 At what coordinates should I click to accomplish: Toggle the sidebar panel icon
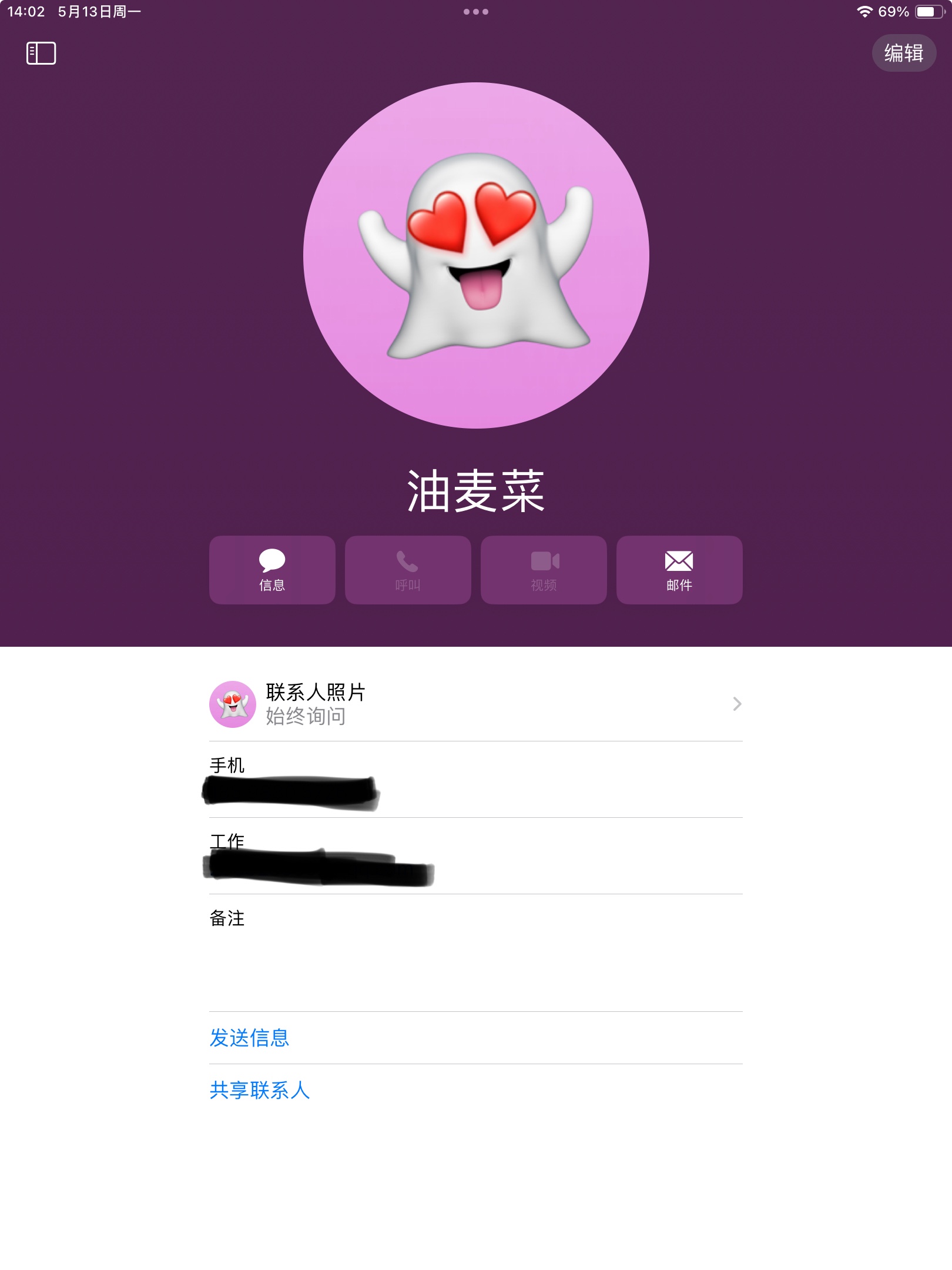click(41, 53)
